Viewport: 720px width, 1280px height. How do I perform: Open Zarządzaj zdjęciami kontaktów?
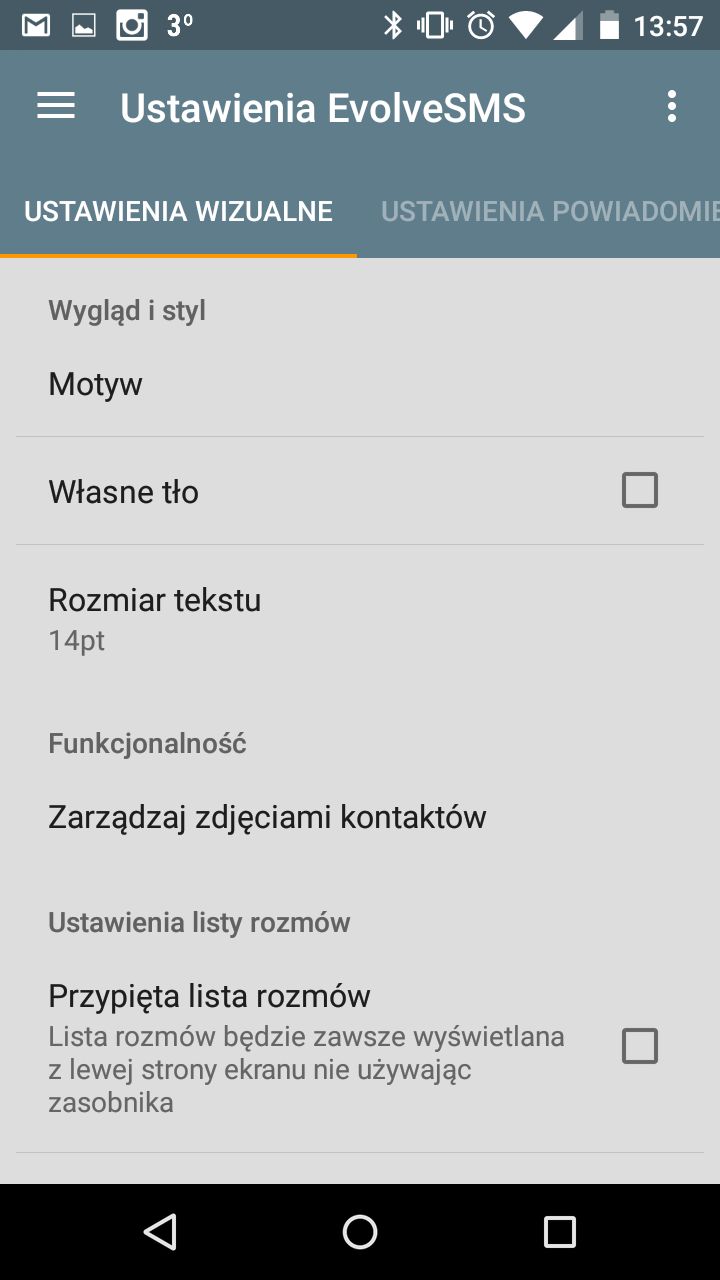360,817
